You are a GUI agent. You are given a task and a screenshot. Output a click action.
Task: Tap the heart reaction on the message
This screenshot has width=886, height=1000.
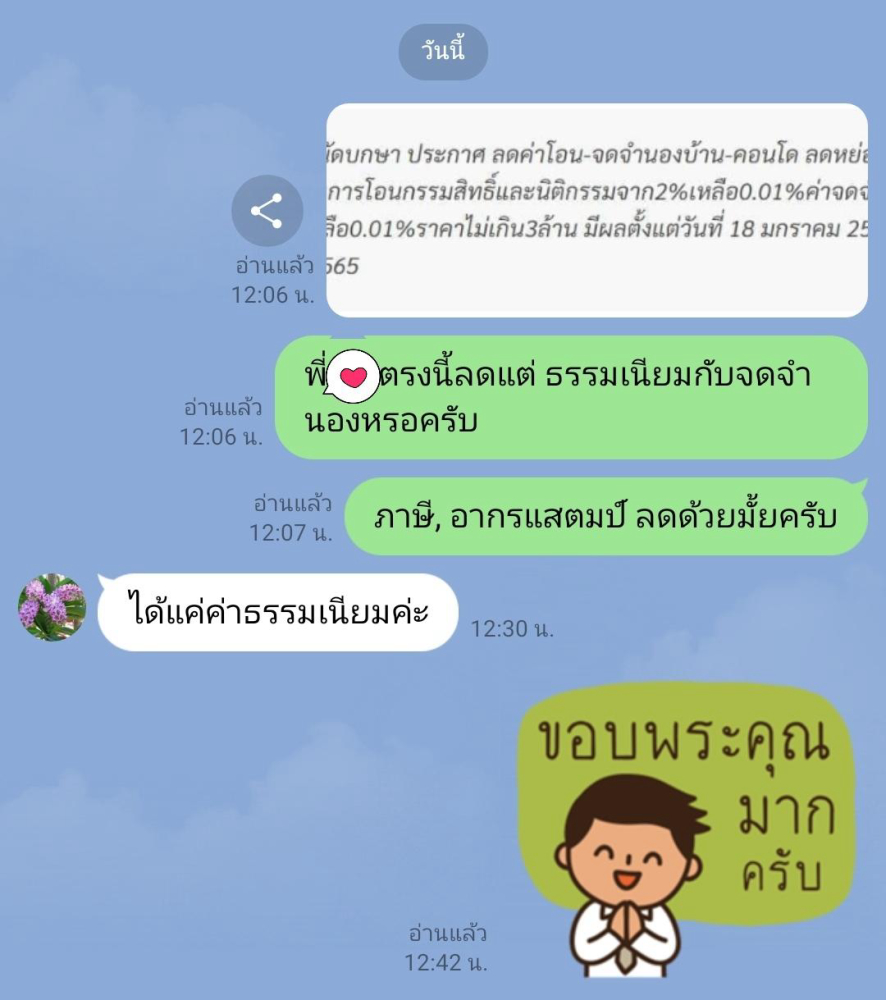click(353, 376)
